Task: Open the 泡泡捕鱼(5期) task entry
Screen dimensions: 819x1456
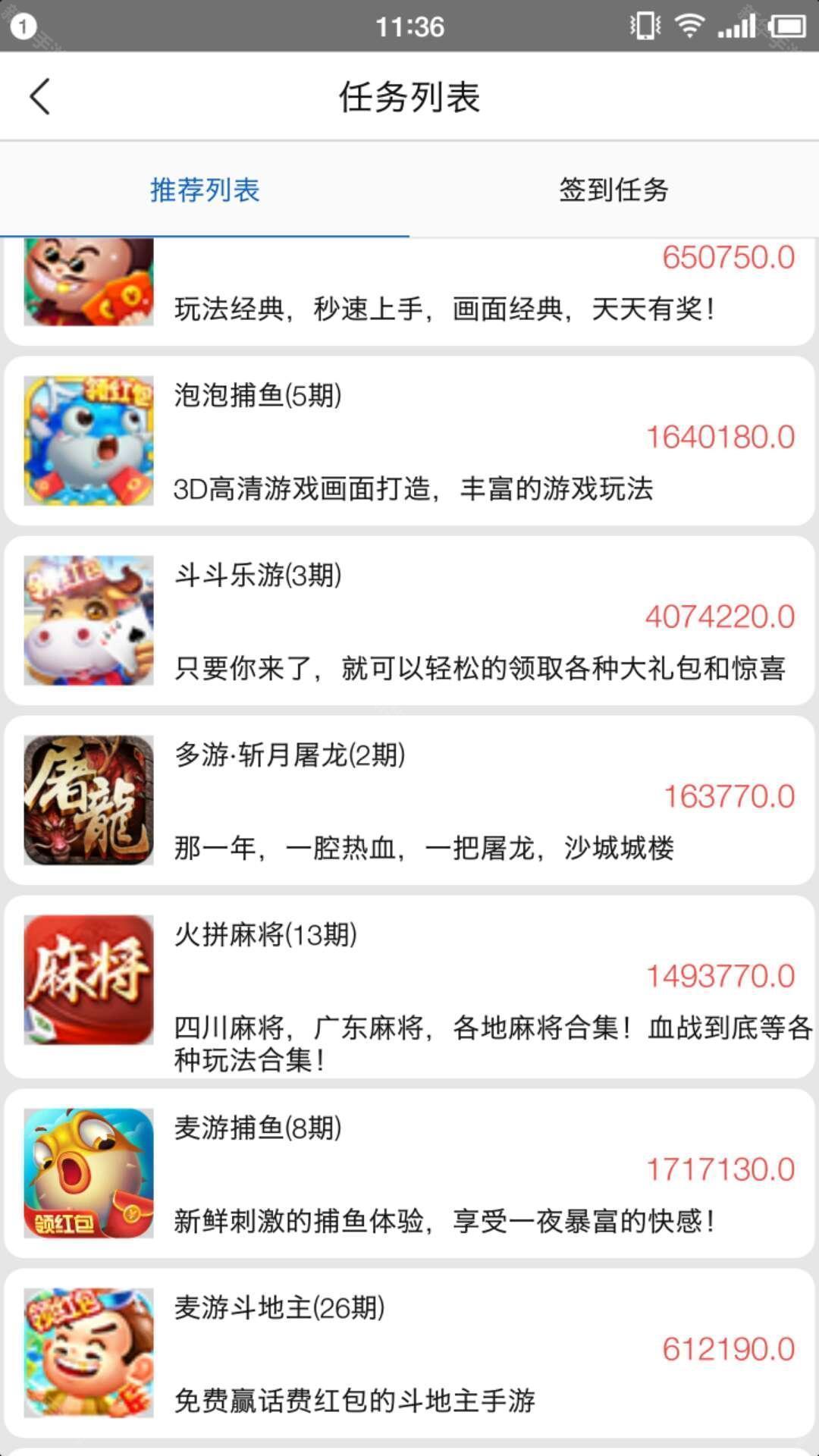Action: click(x=409, y=440)
